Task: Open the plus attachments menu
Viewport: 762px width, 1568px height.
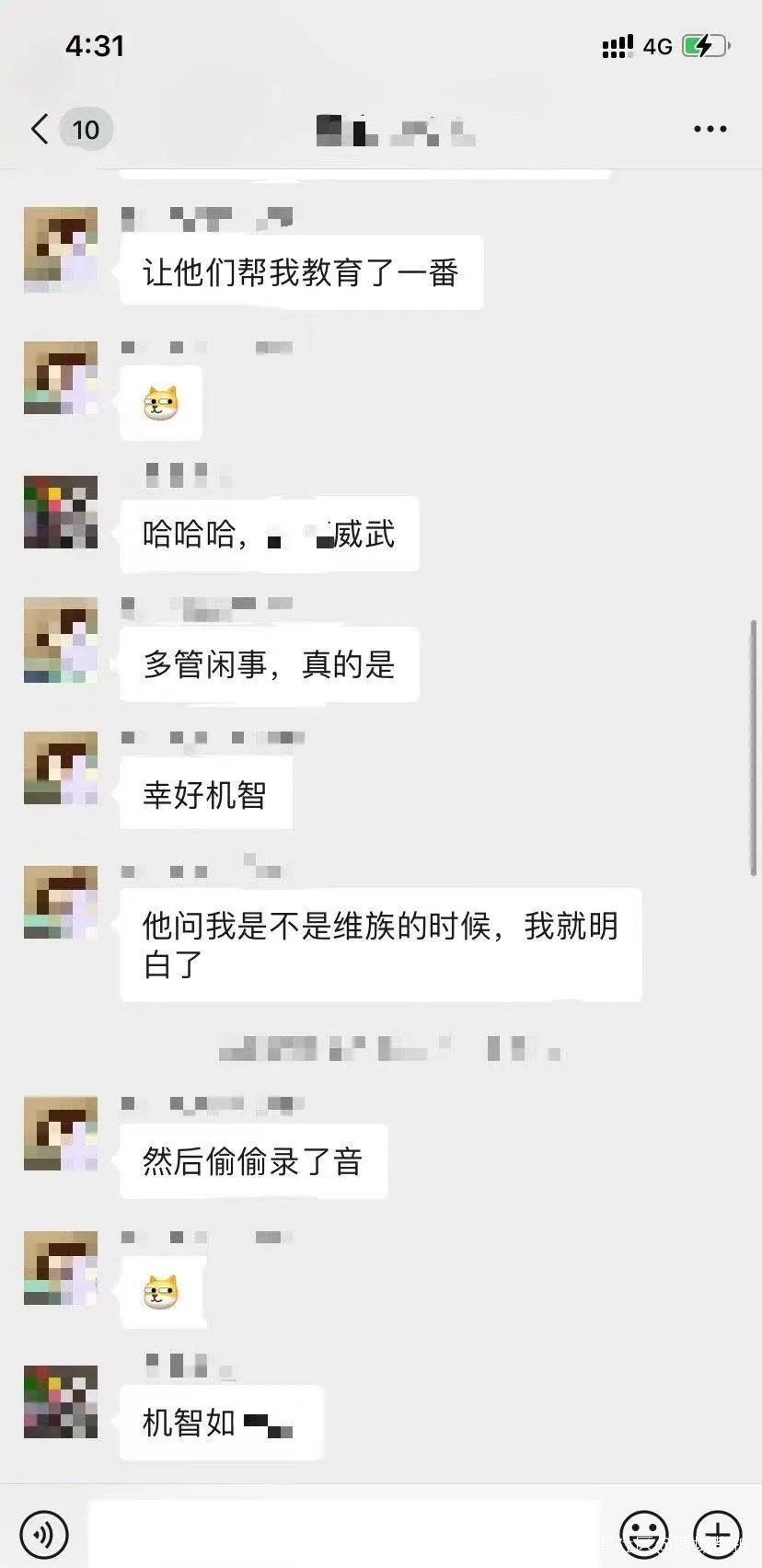Action: (x=718, y=1534)
